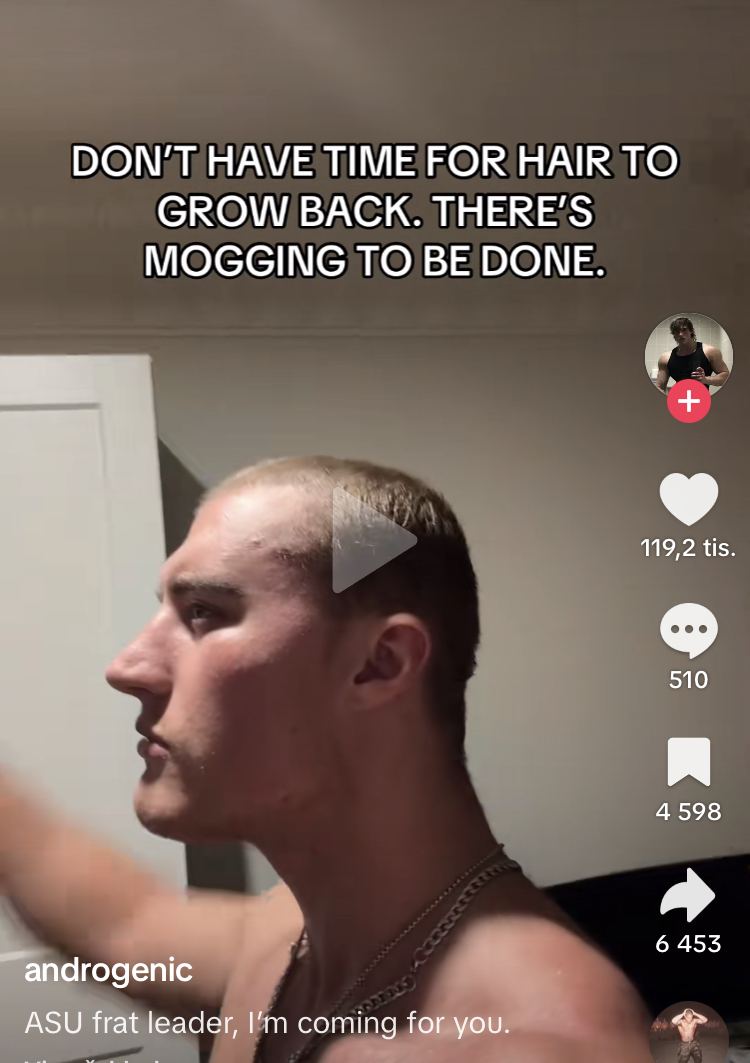
Task: Open the sound disc for this video
Action: [x=688, y=1035]
